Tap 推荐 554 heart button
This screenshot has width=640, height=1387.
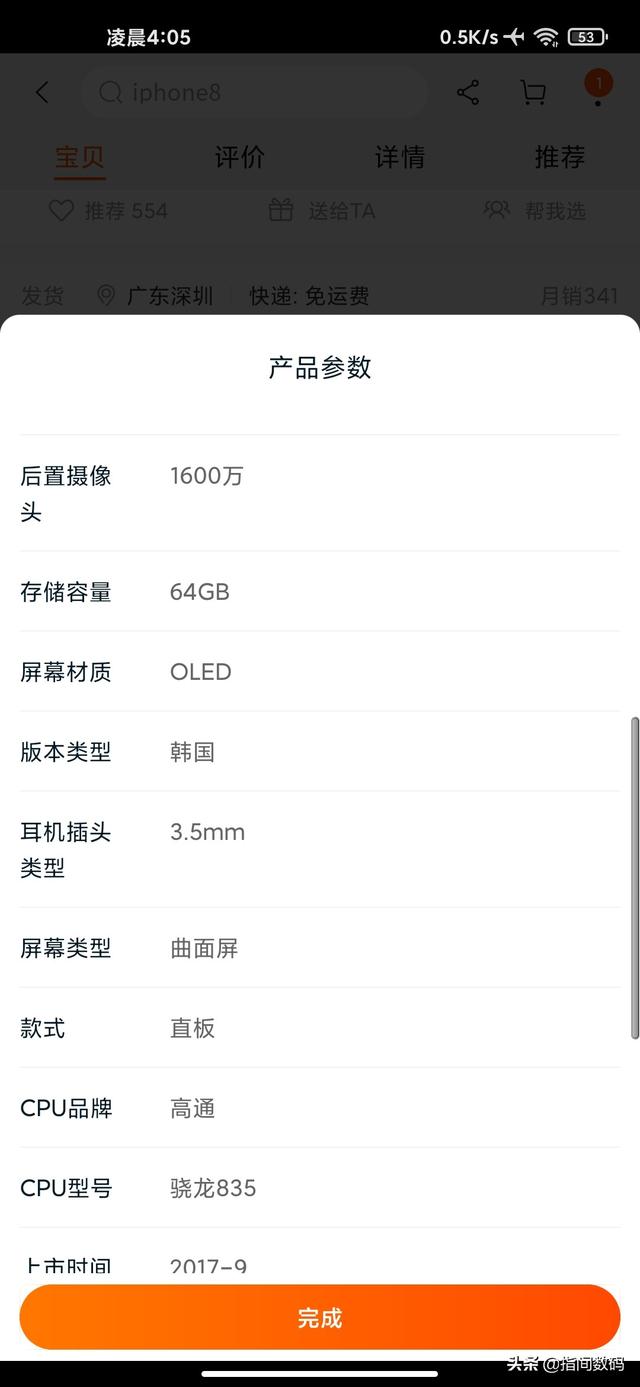108,211
